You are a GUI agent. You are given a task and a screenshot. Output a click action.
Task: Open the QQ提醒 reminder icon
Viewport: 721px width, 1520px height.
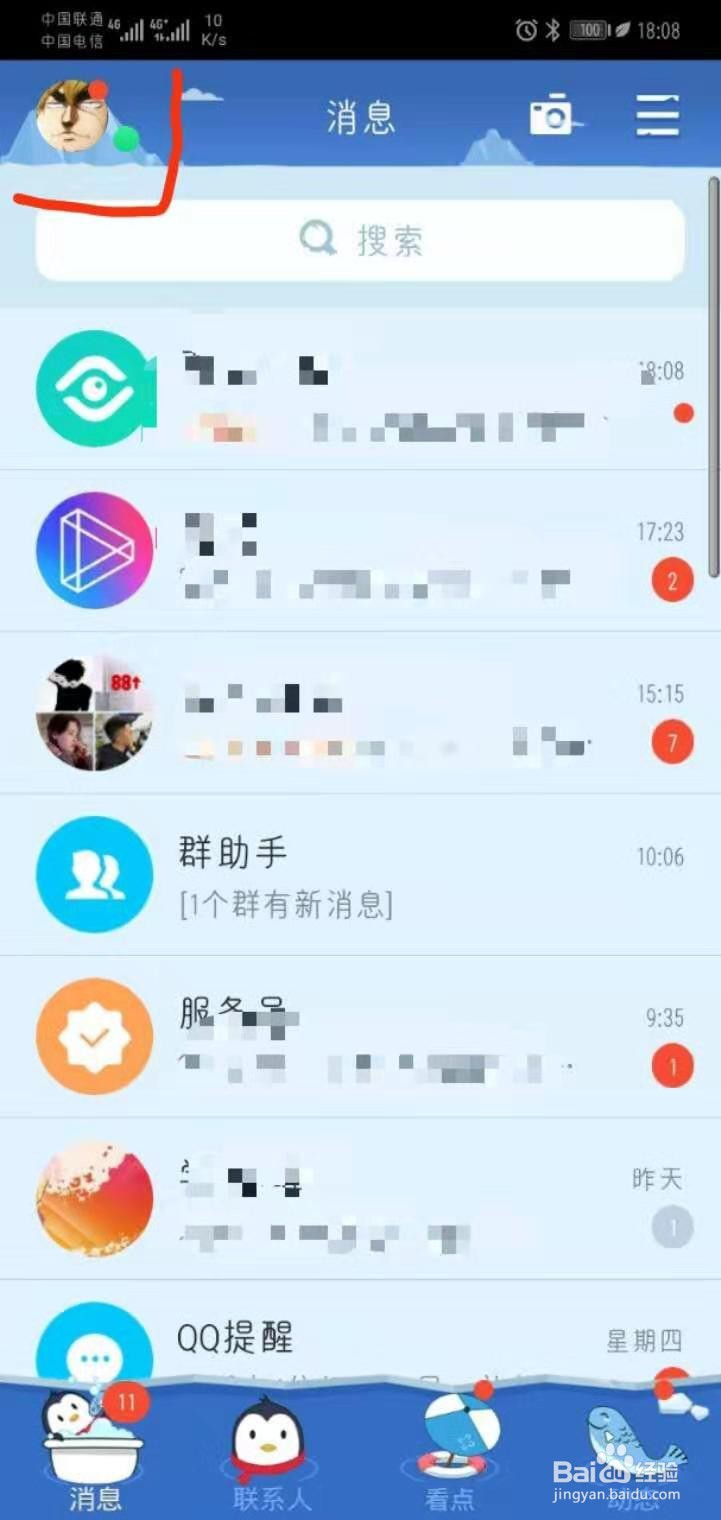[x=94, y=1357]
